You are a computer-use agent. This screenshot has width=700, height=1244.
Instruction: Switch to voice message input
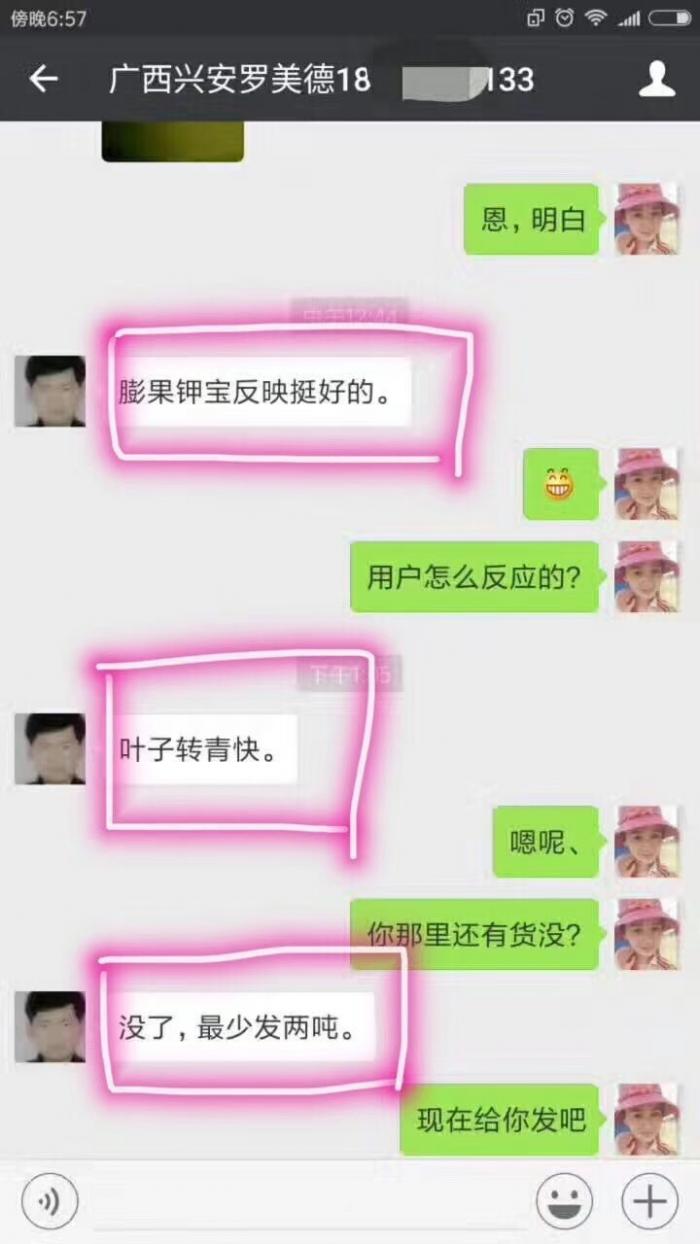49,1196
